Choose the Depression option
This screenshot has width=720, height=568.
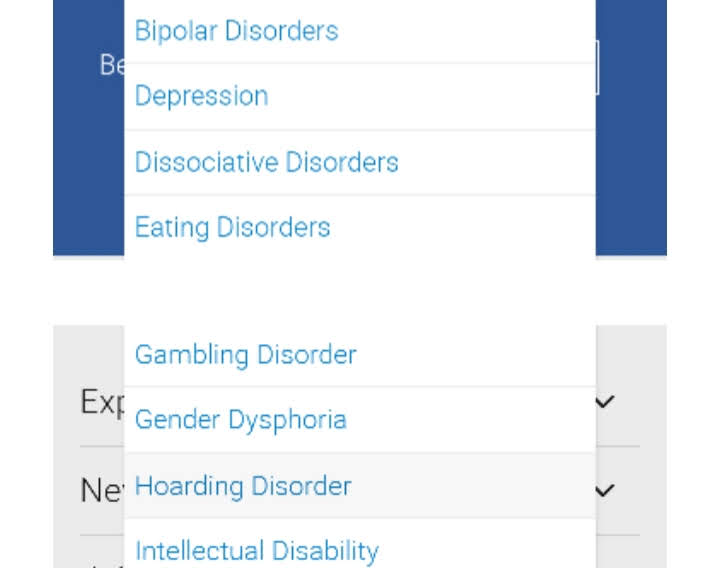coord(202,96)
